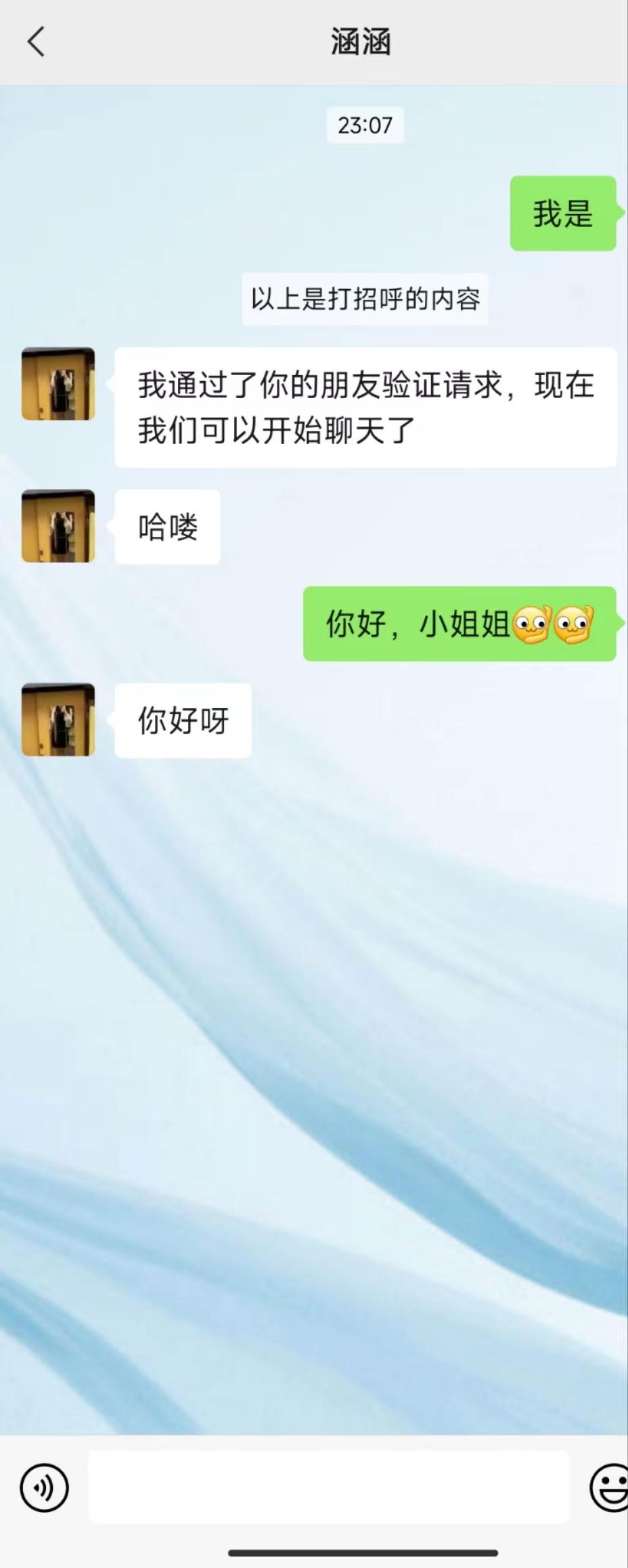Select the chat background wallpaper area
This screenshot has height=1568, width=628.
314,1083
